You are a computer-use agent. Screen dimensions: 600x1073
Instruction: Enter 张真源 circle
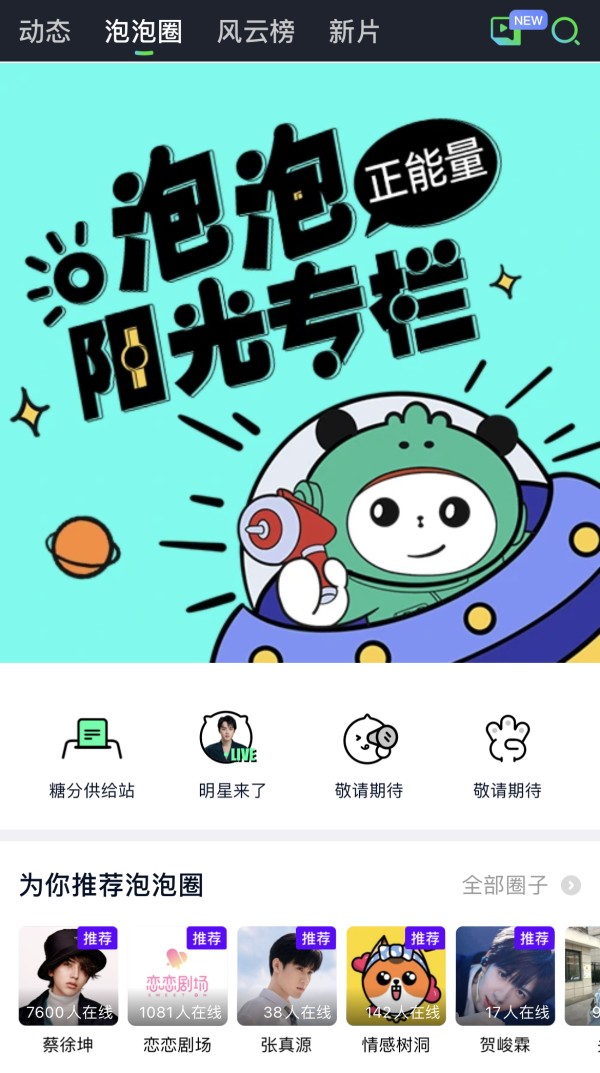click(286, 977)
